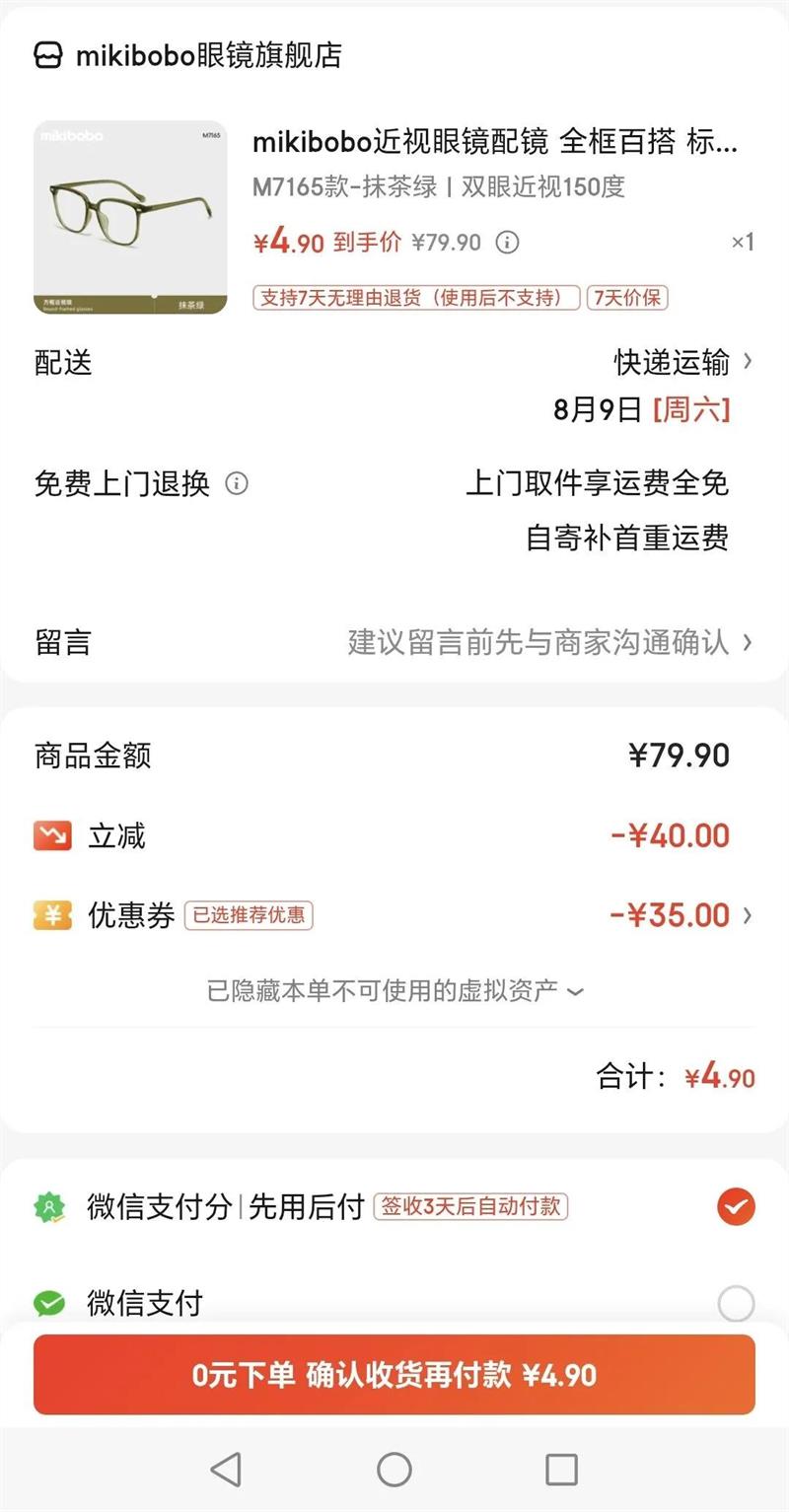Expand 已隐藏本单不可使用的虚拟资产
Screen dimensions: 789x1512
point(394,990)
